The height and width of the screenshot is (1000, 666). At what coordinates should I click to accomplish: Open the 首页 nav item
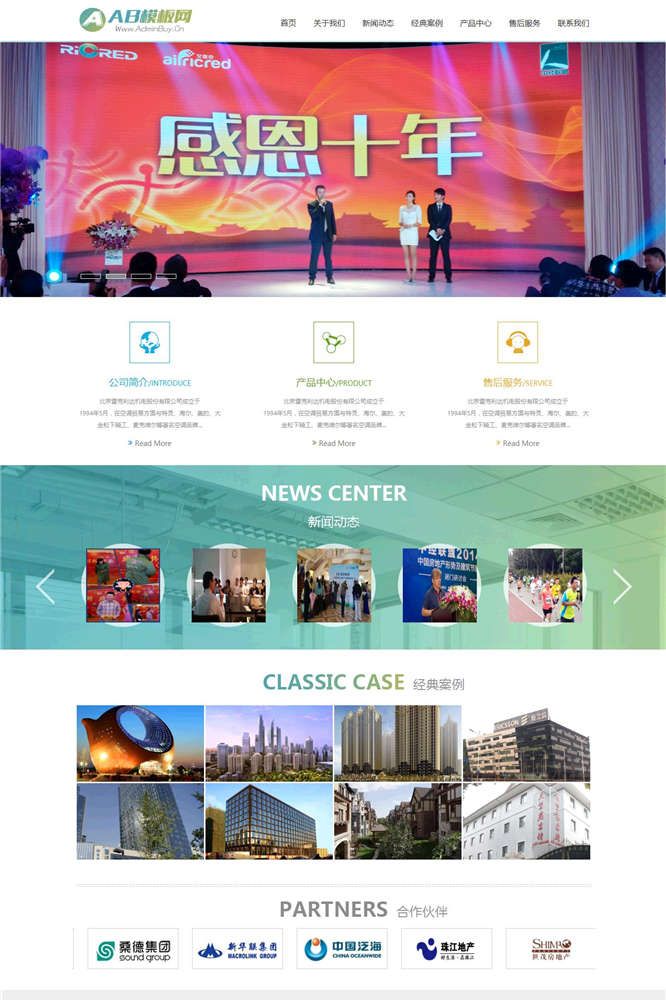coord(288,22)
